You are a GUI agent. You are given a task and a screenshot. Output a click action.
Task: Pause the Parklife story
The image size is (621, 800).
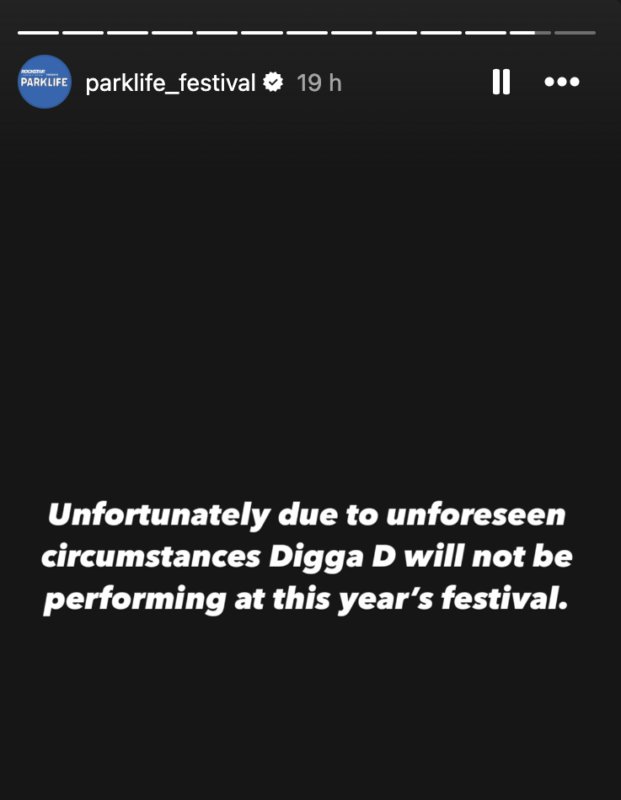point(502,82)
